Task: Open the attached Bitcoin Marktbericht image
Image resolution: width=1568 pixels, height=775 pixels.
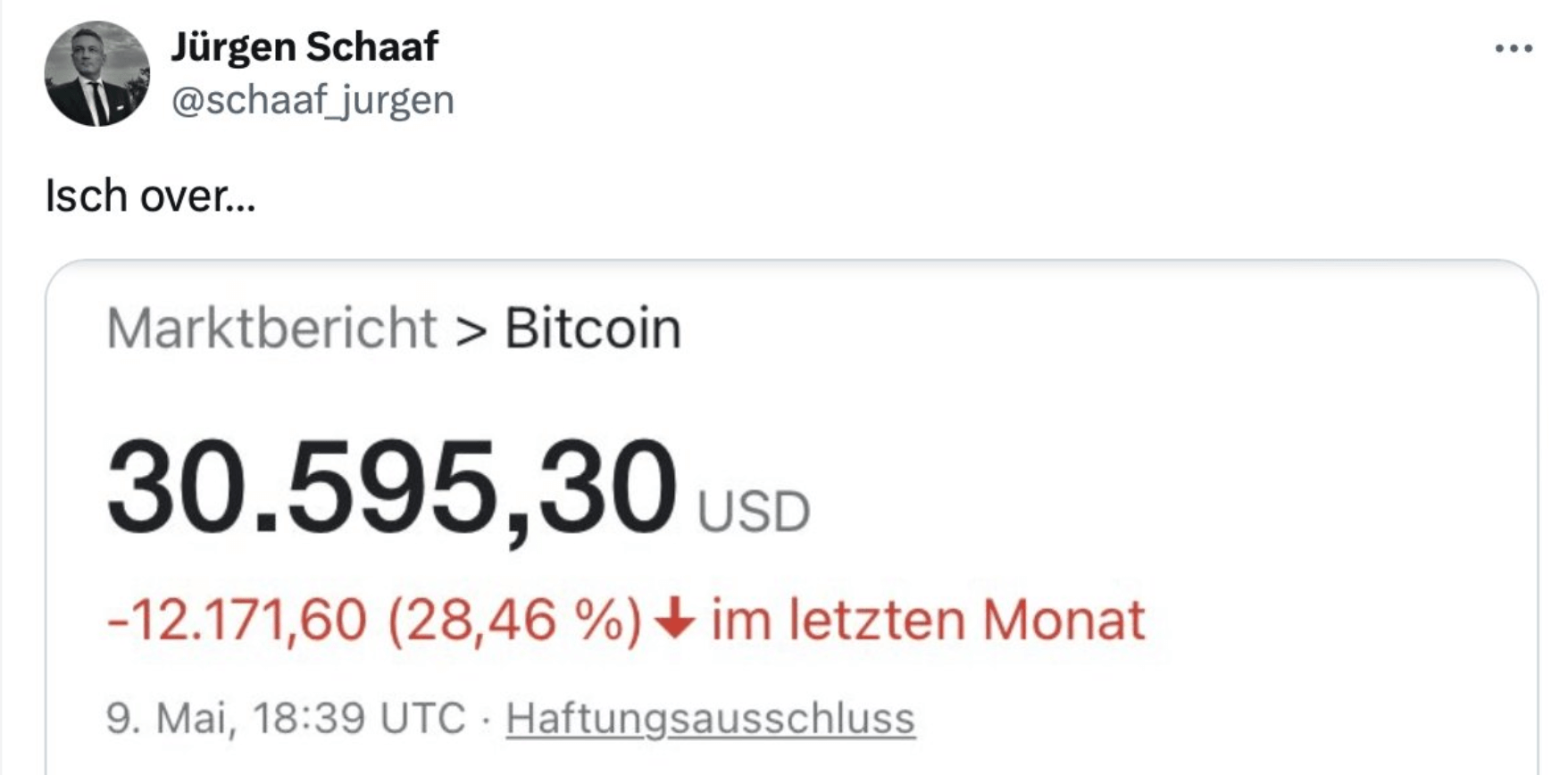Action: pos(791,518)
